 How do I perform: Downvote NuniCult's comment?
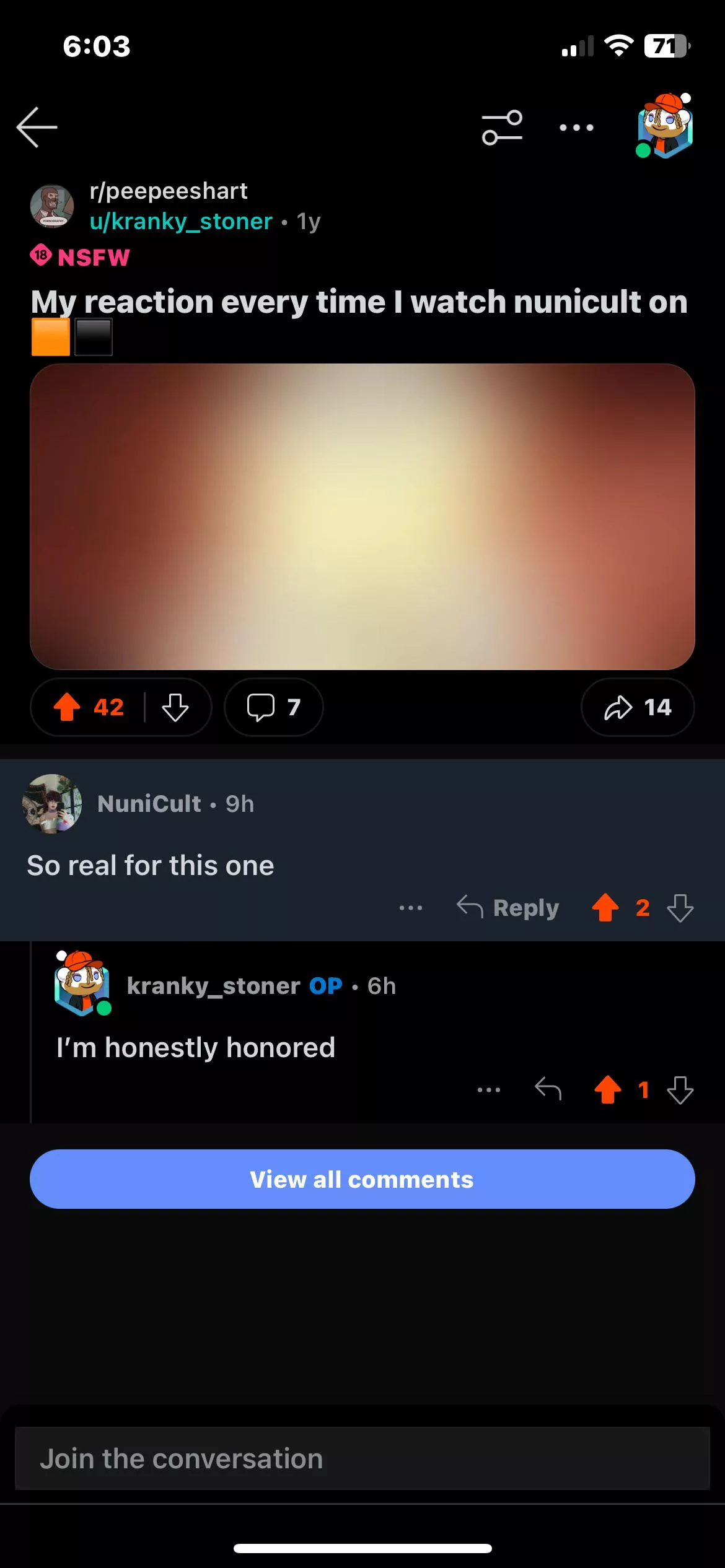tap(680, 908)
